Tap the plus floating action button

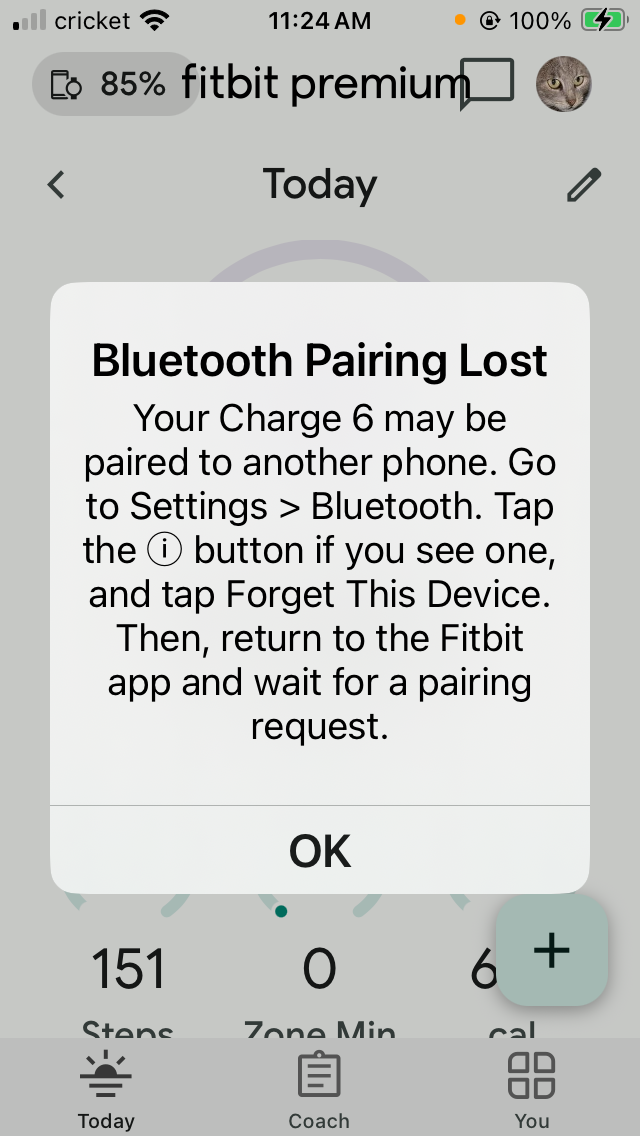coord(552,950)
